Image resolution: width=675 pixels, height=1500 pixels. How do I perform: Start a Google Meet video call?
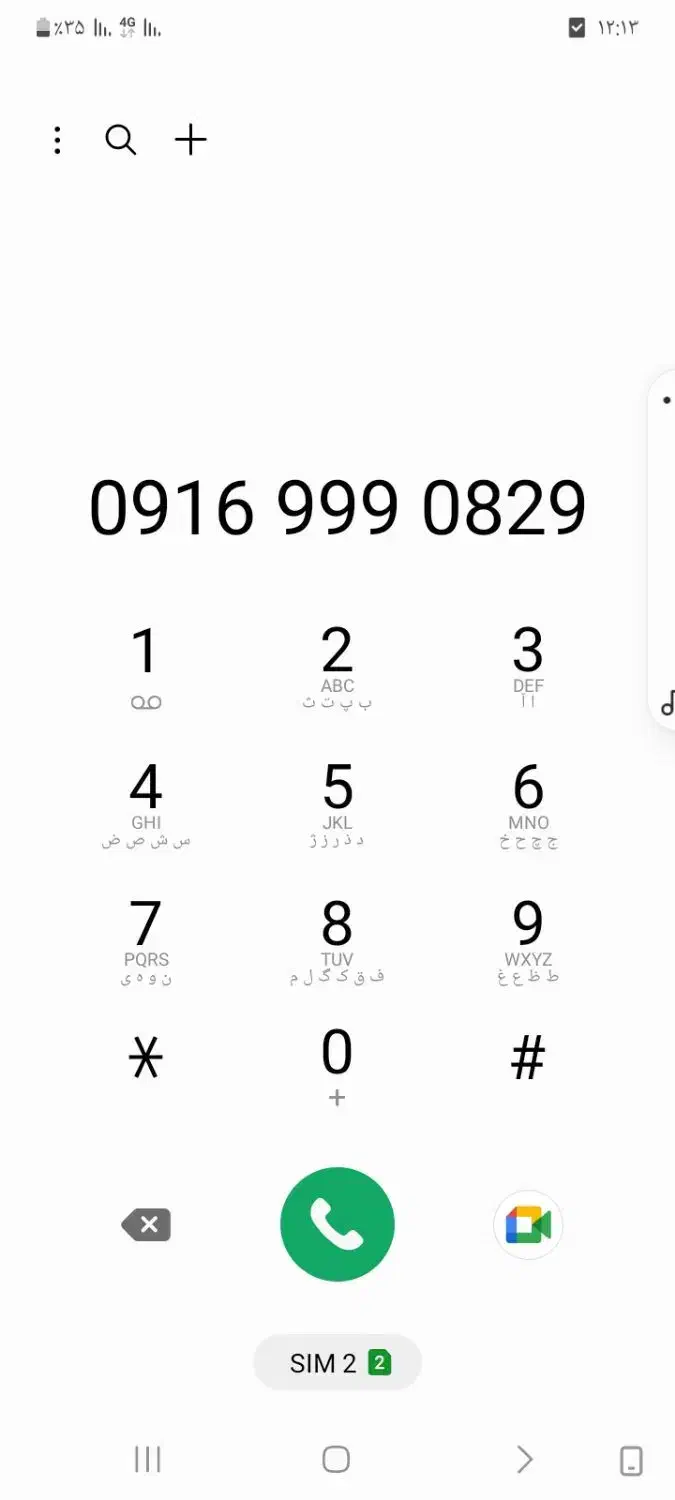click(528, 1225)
